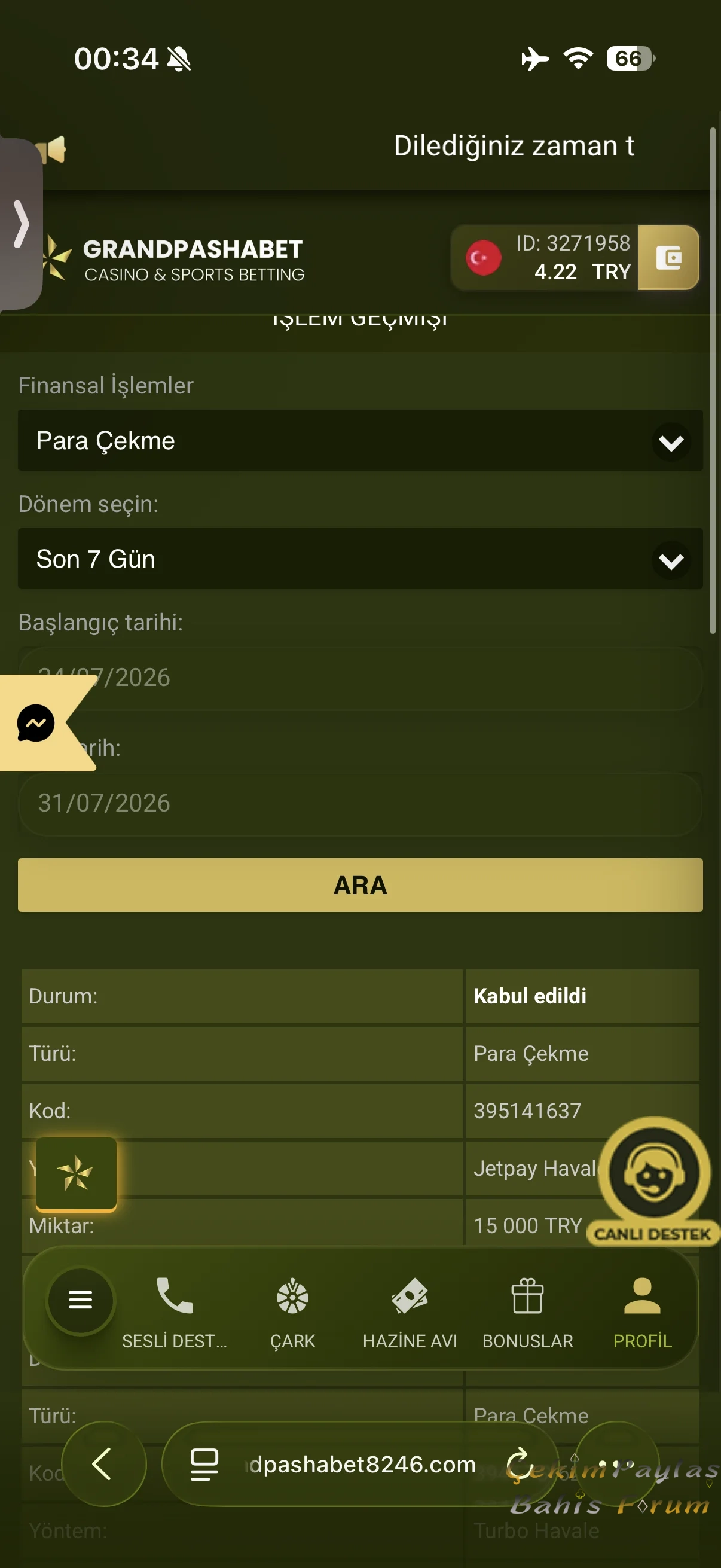The height and width of the screenshot is (1568, 721).
Task: Expand the side panel arrow handle
Action: tap(21, 224)
